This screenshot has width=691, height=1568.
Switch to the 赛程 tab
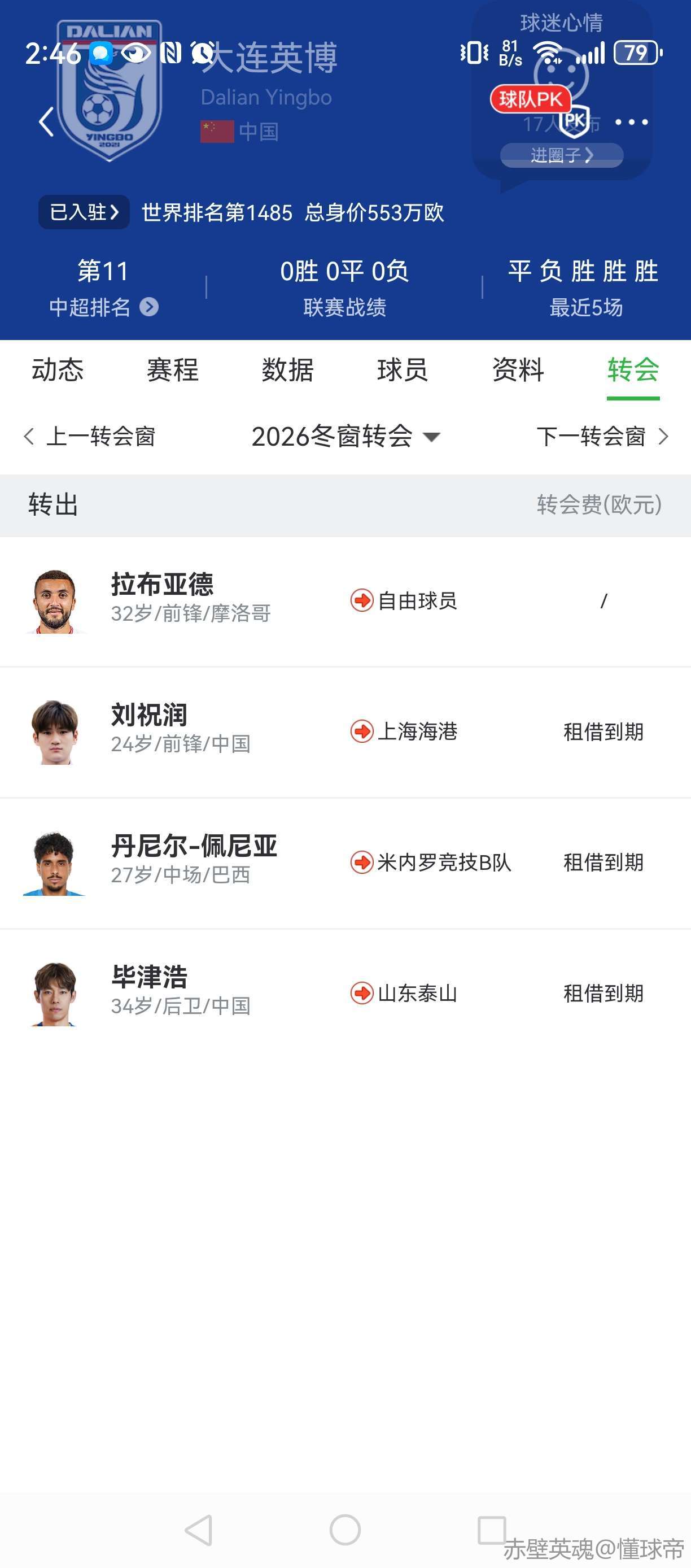pos(173,370)
